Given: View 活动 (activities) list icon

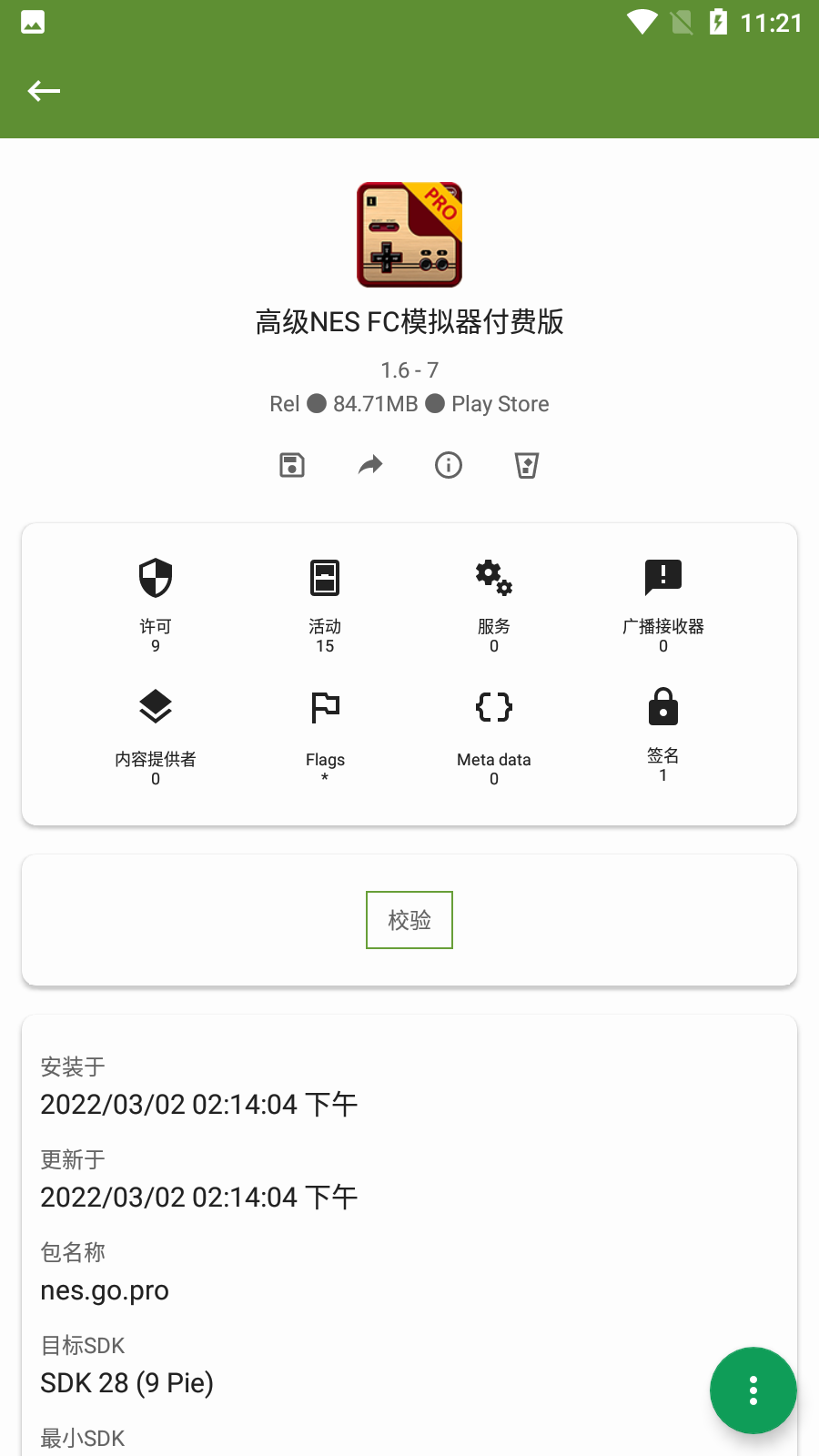Looking at the screenshot, I should [x=325, y=577].
